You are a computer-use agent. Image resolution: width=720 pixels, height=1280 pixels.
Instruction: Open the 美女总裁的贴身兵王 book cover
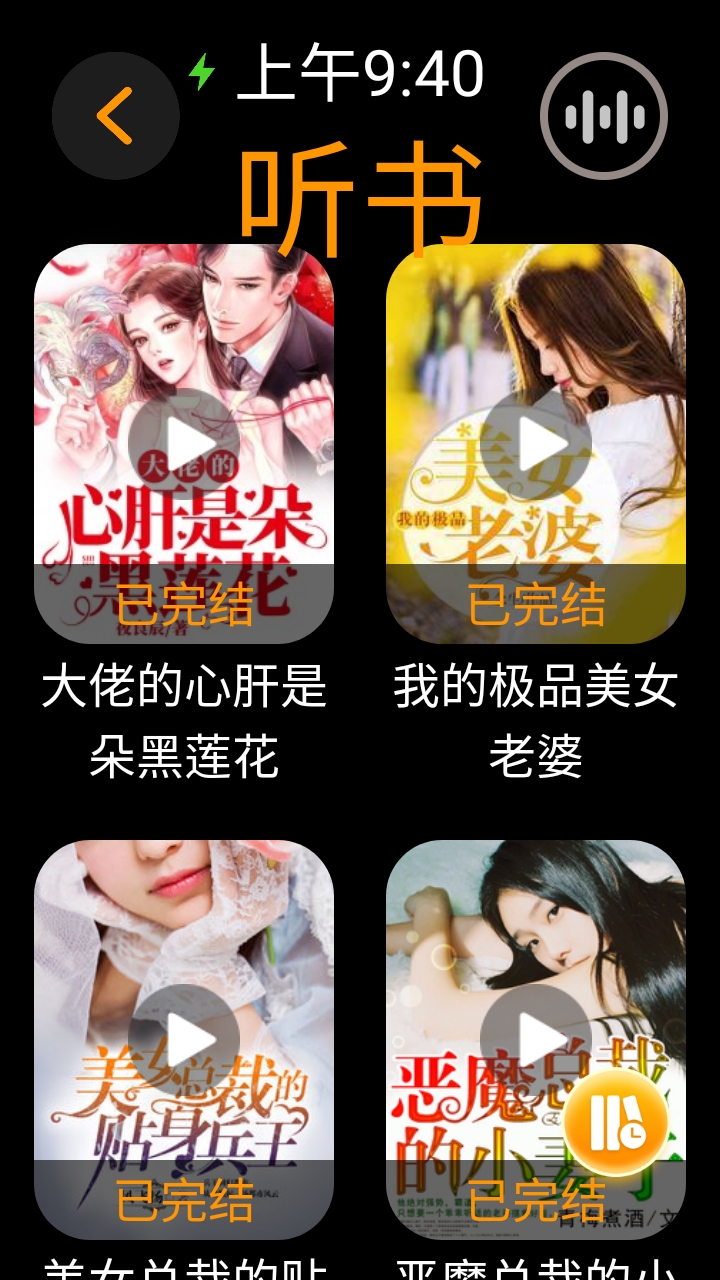tap(184, 1040)
